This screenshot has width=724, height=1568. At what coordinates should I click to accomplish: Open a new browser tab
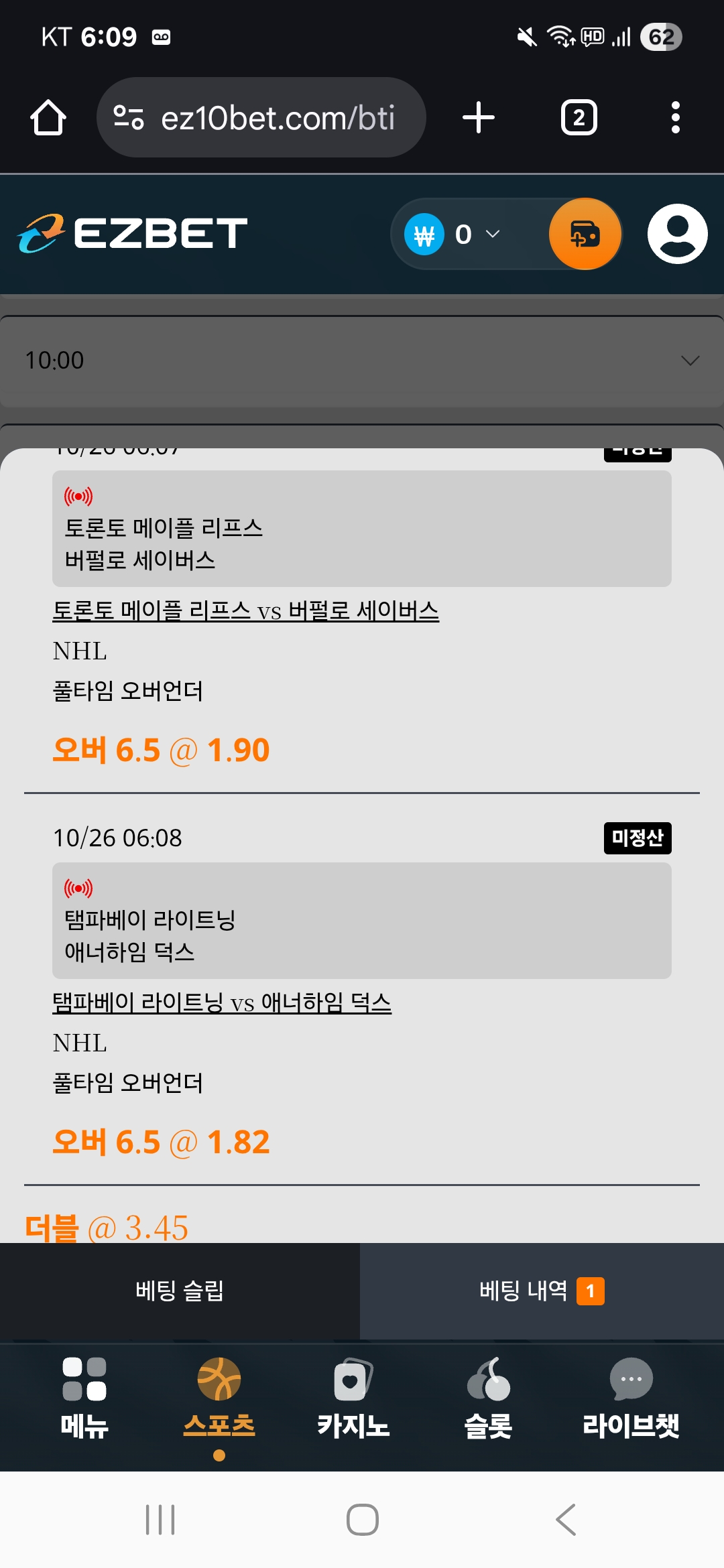pos(479,118)
